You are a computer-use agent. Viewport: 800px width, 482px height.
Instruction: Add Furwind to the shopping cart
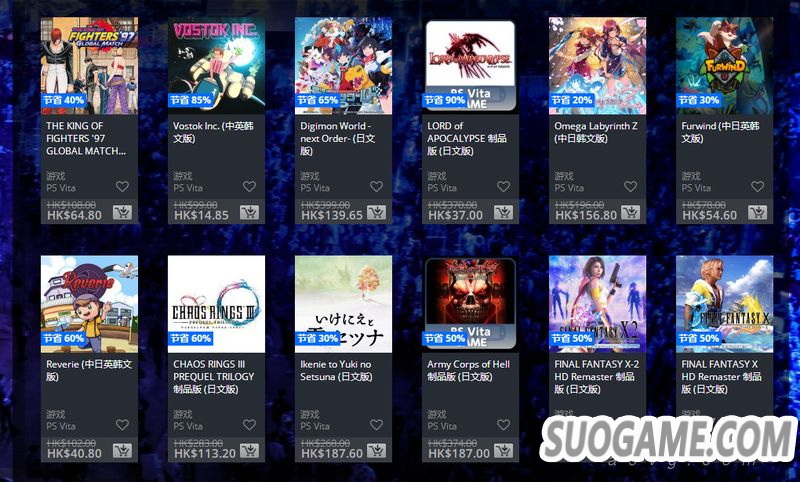[757, 213]
